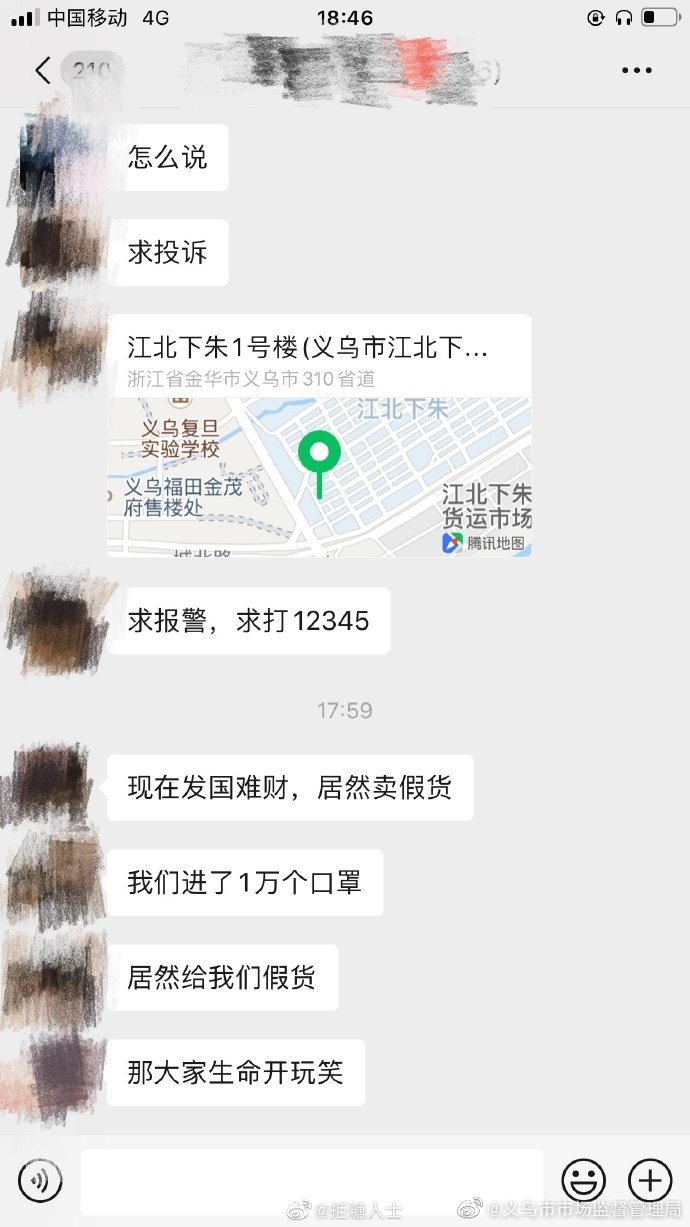The image size is (690, 1227).
Task: Open the emoji picker
Action: [583, 1181]
